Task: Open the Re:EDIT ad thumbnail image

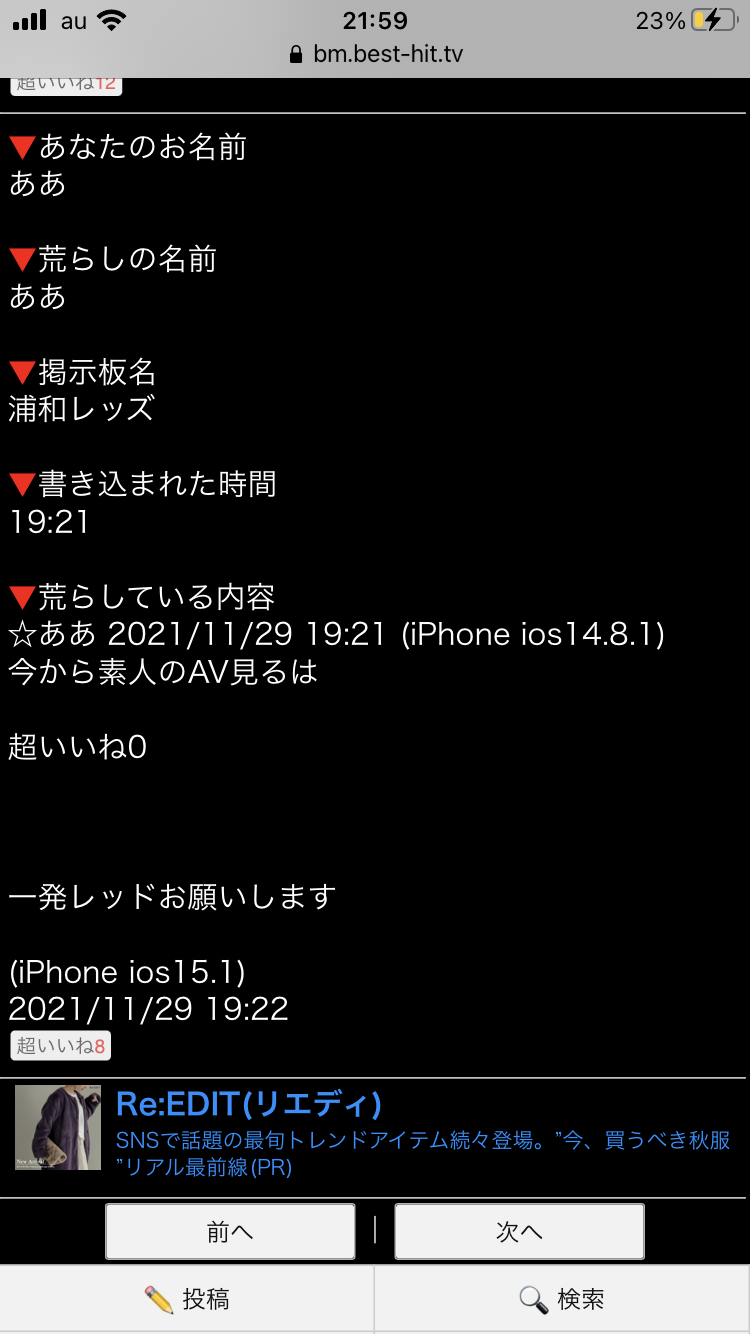Action: 58,1128
